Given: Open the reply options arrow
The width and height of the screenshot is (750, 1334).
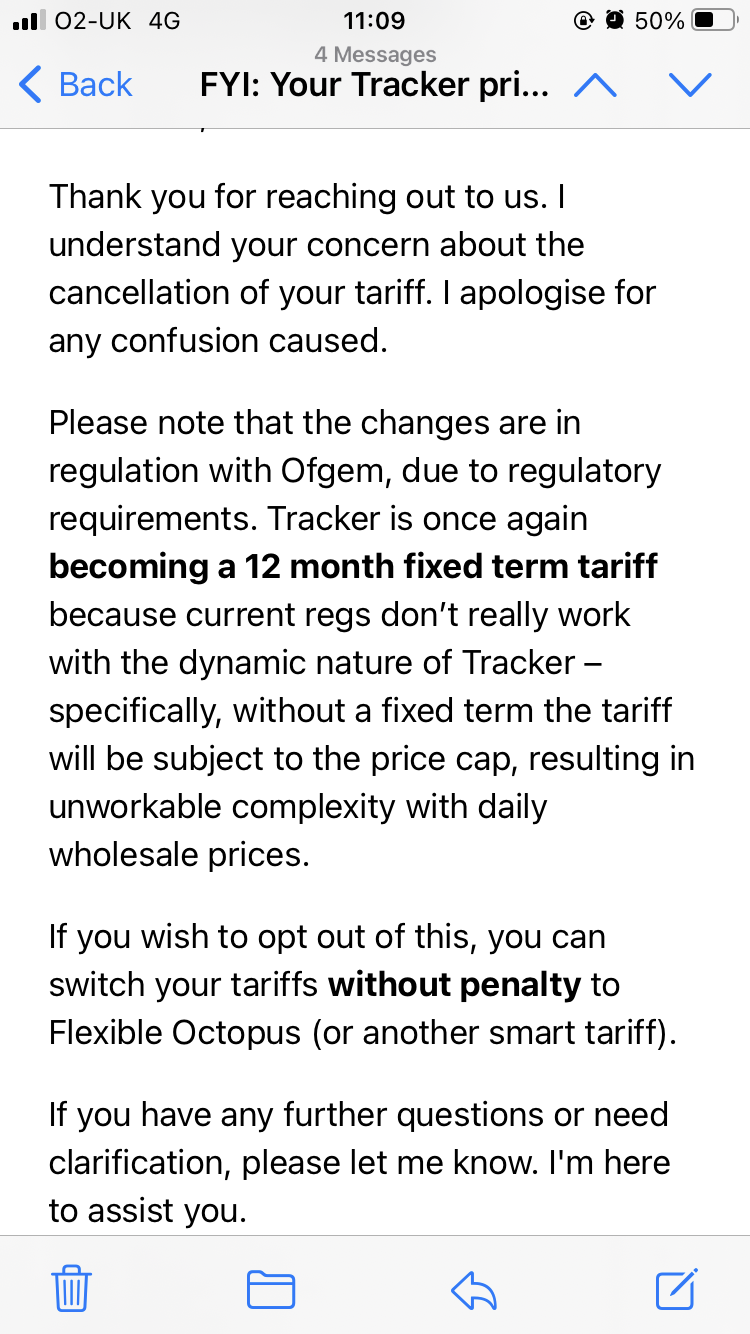Looking at the screenshot, I should click(474, 1289).
